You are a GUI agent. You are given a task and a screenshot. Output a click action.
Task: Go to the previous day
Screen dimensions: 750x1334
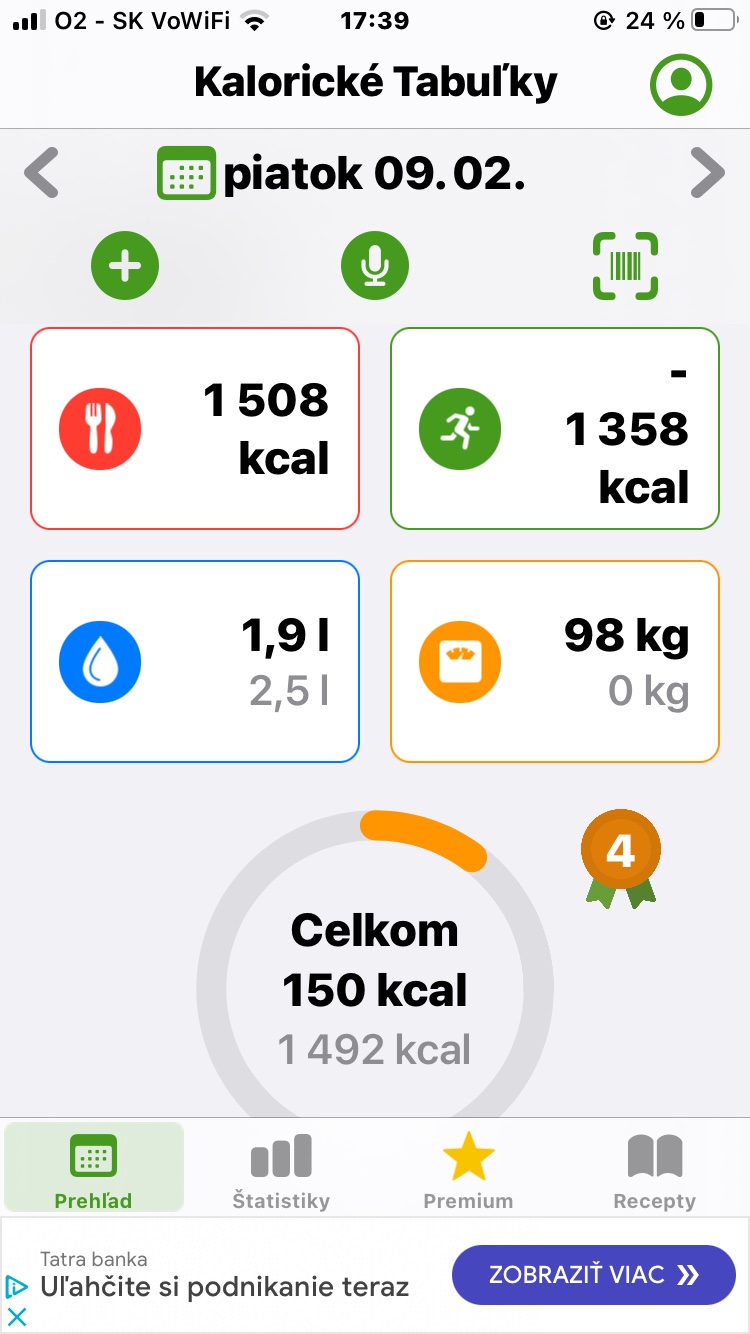[42, 174]
